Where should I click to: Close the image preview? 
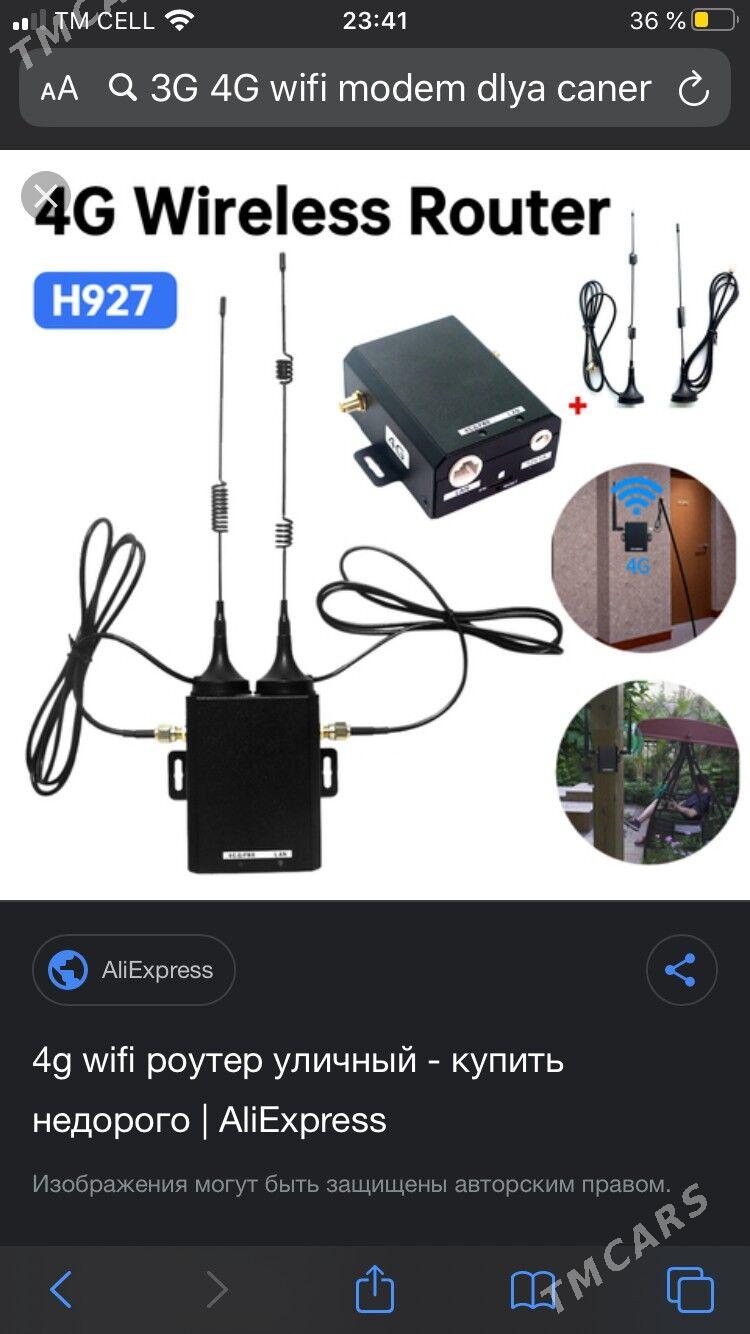coord(46,197)
